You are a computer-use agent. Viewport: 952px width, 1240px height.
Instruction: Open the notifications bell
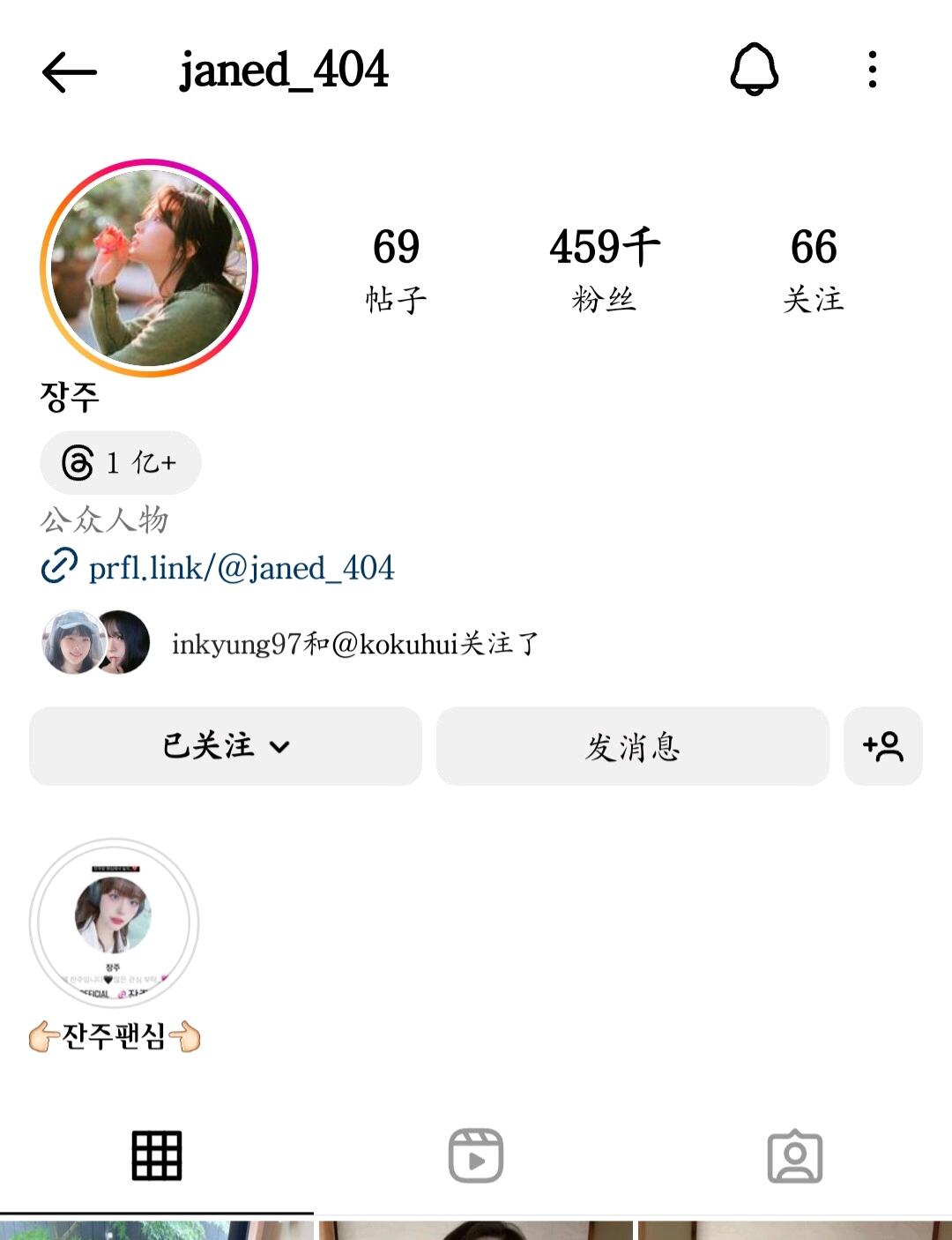coord(754,69)
